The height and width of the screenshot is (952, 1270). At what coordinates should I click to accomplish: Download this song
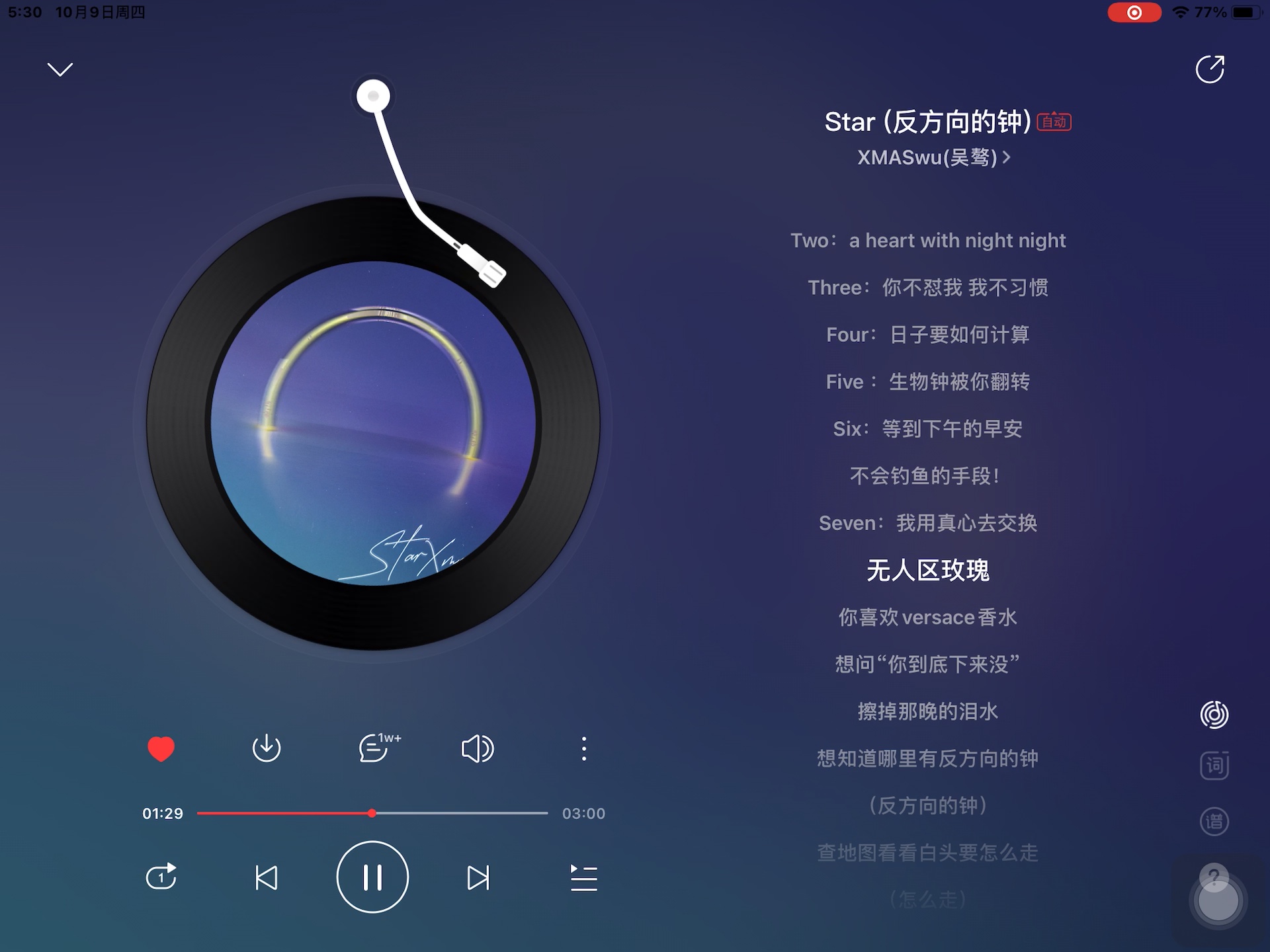[267, 748]
